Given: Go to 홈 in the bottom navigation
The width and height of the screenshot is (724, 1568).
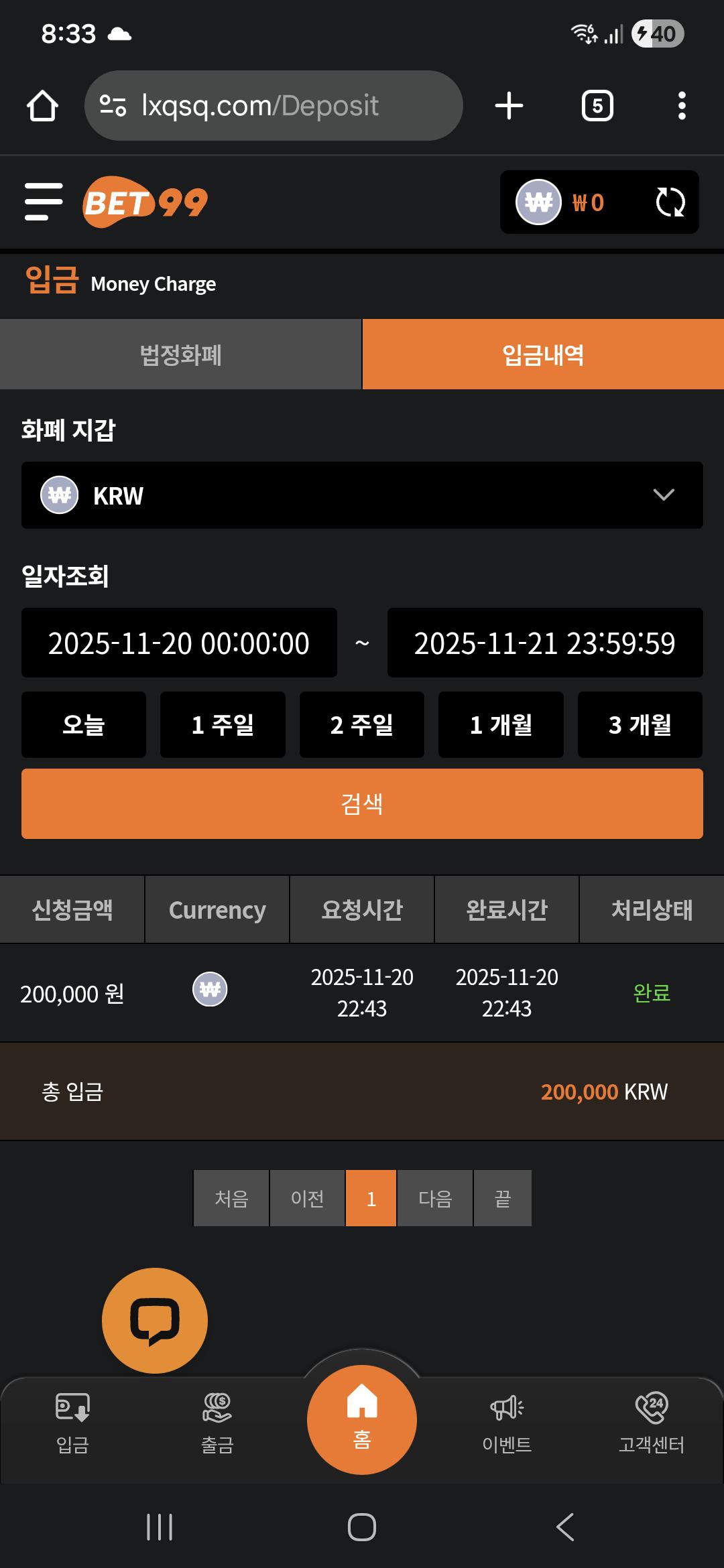Looking at the screenshot, I should tap(362, 1419).
